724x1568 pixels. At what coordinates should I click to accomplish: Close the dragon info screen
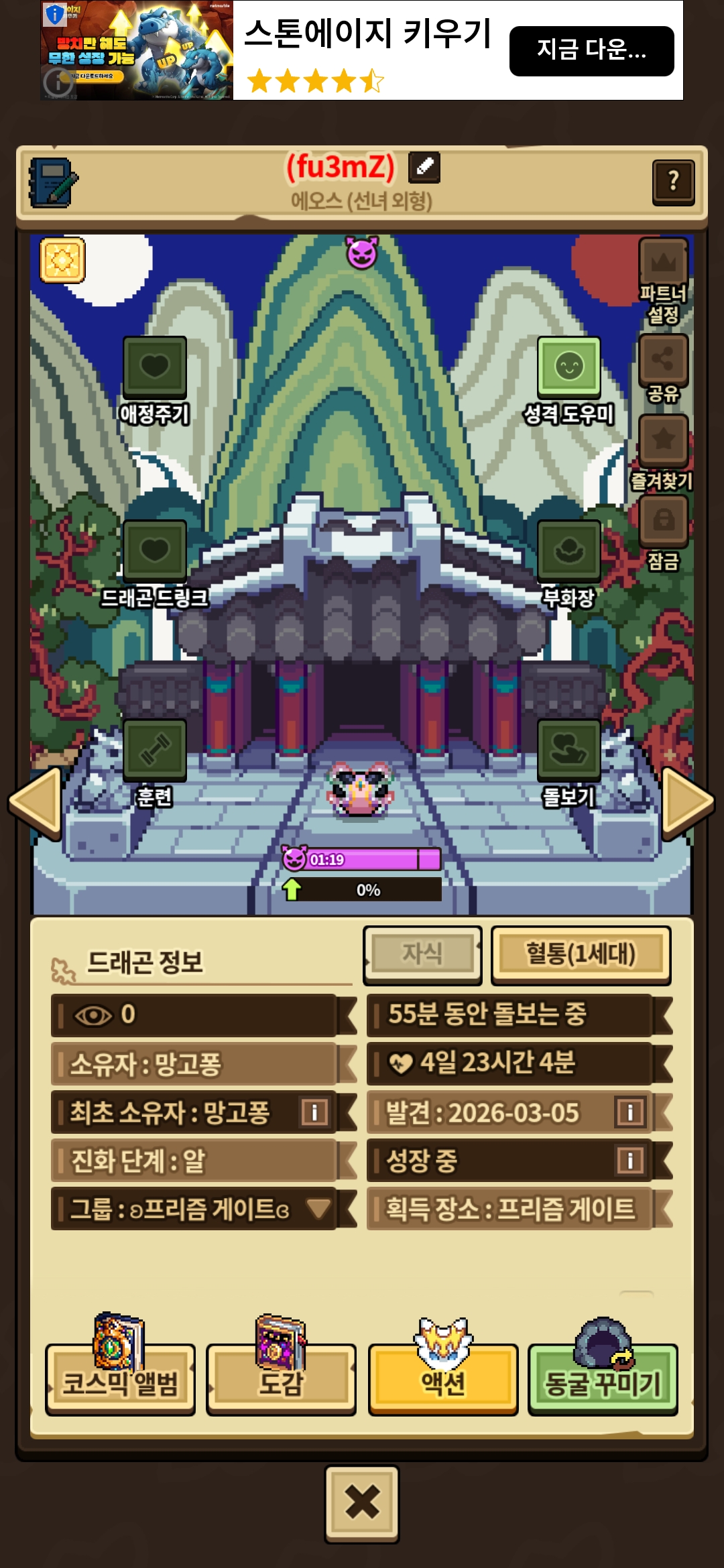(362, 1503)
